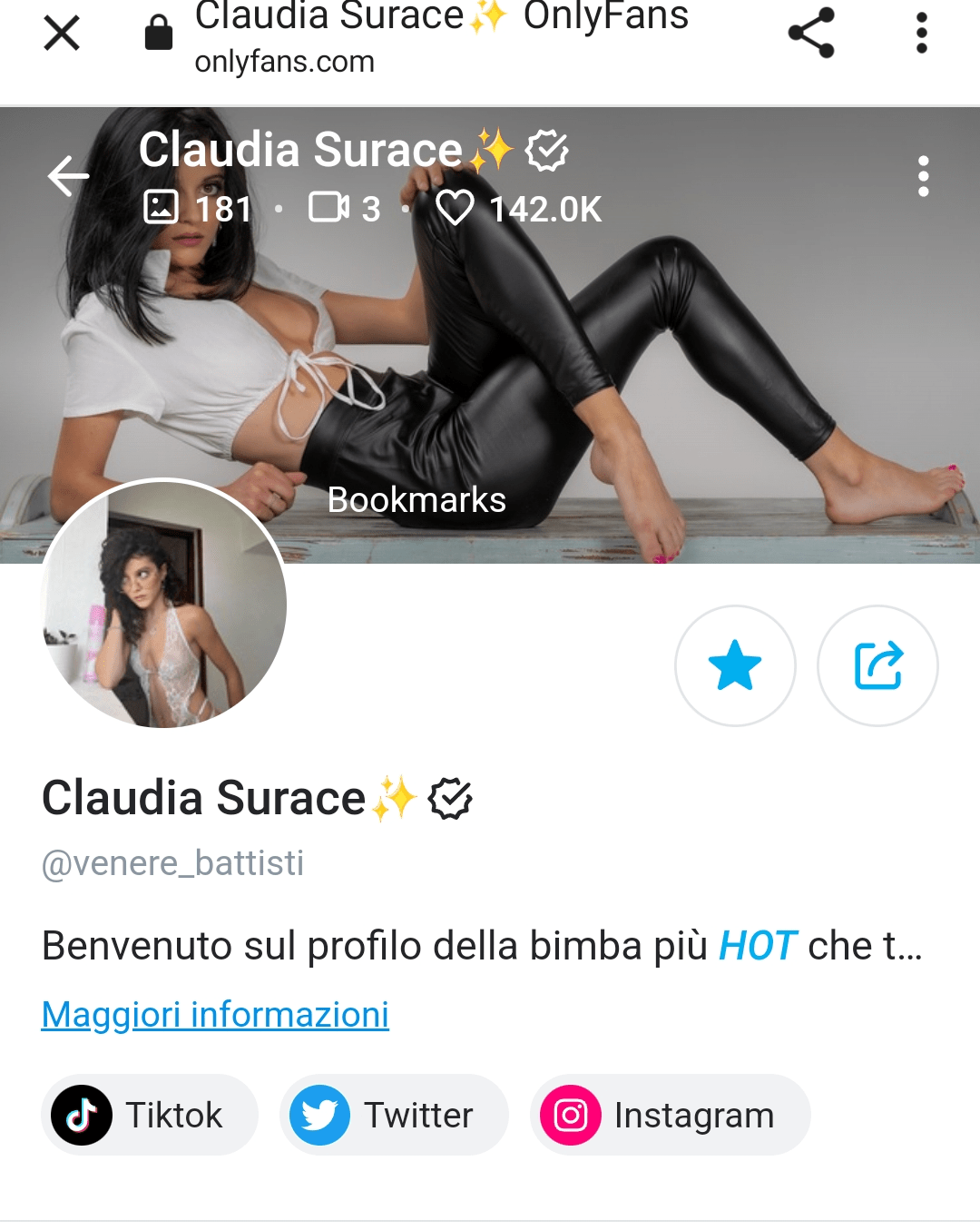Close the browser tab with the X
Image resolution: width=980 pixels, height=1230 pixels.
pos(61,34)
